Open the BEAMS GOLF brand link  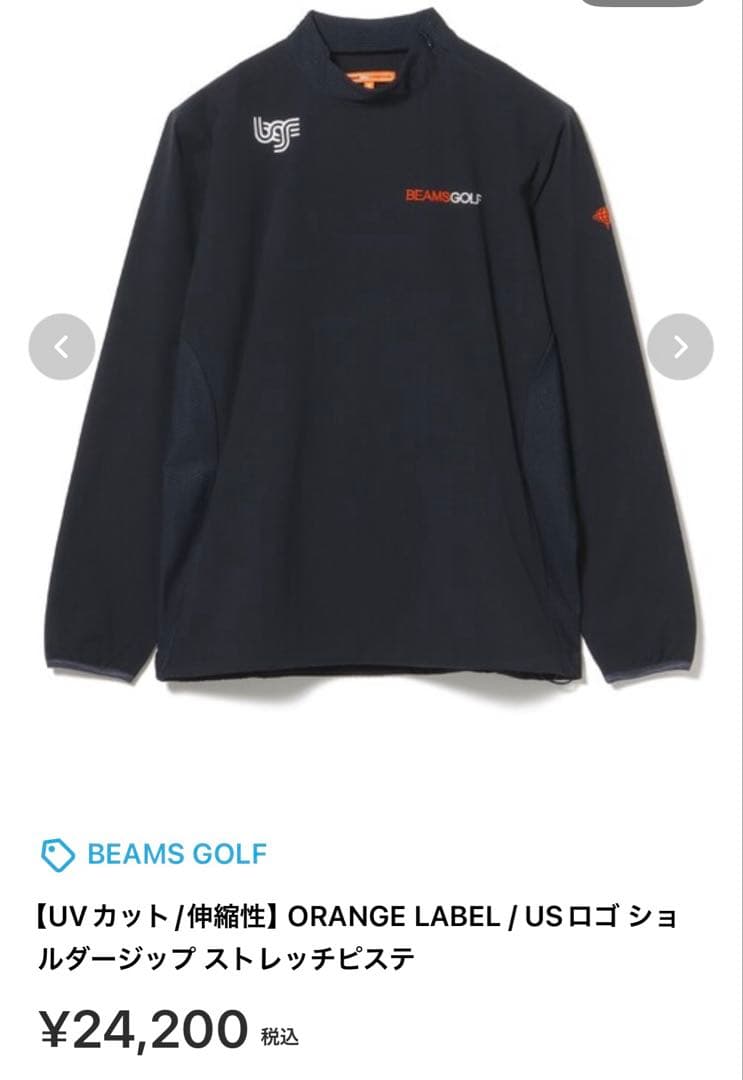pos(176,854)
